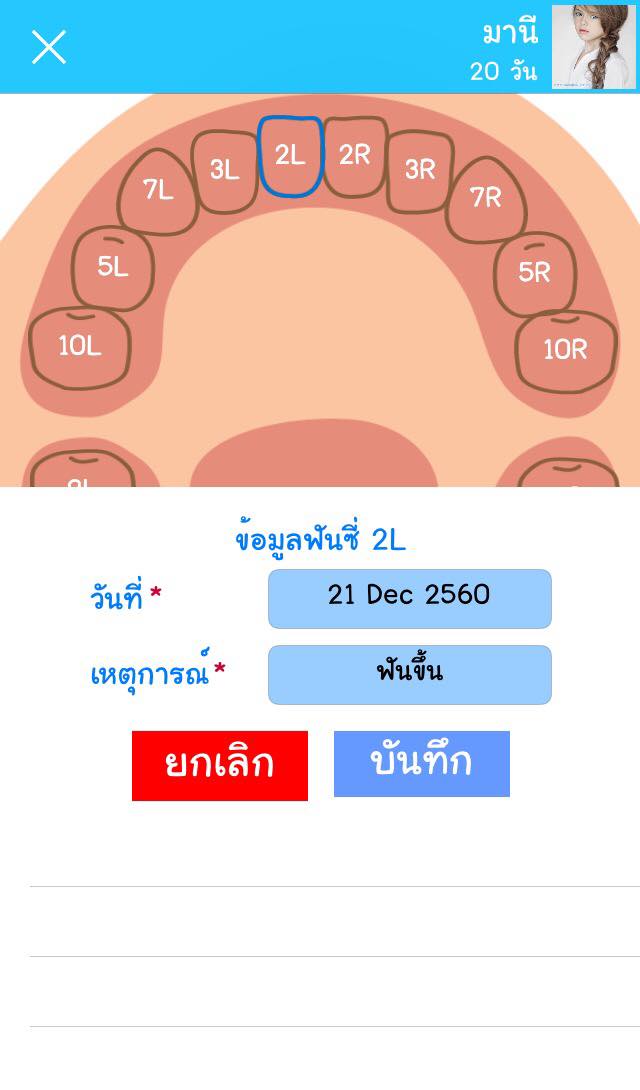Select tooth 5L on the chart
Image resolution: width=640 pixels, height=1090 pixels.
click(x=113, y=267)
